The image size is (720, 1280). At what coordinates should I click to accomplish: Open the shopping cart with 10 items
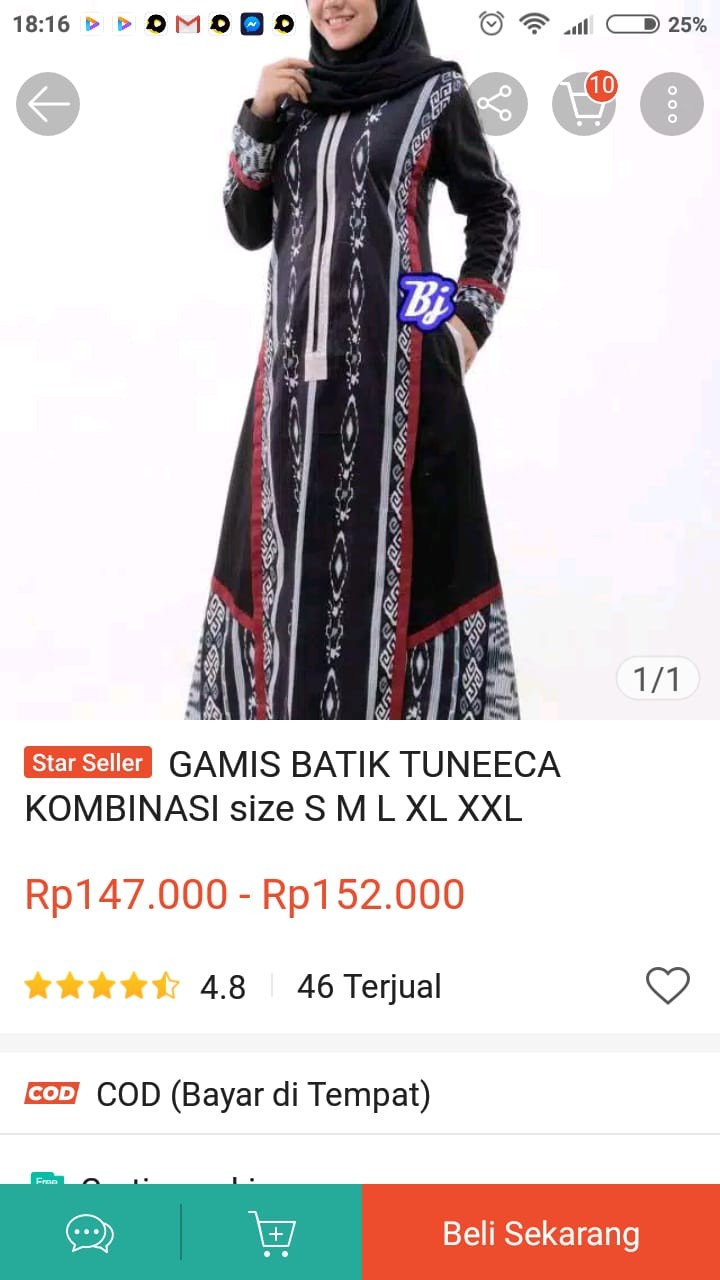(x=584, y=103)
